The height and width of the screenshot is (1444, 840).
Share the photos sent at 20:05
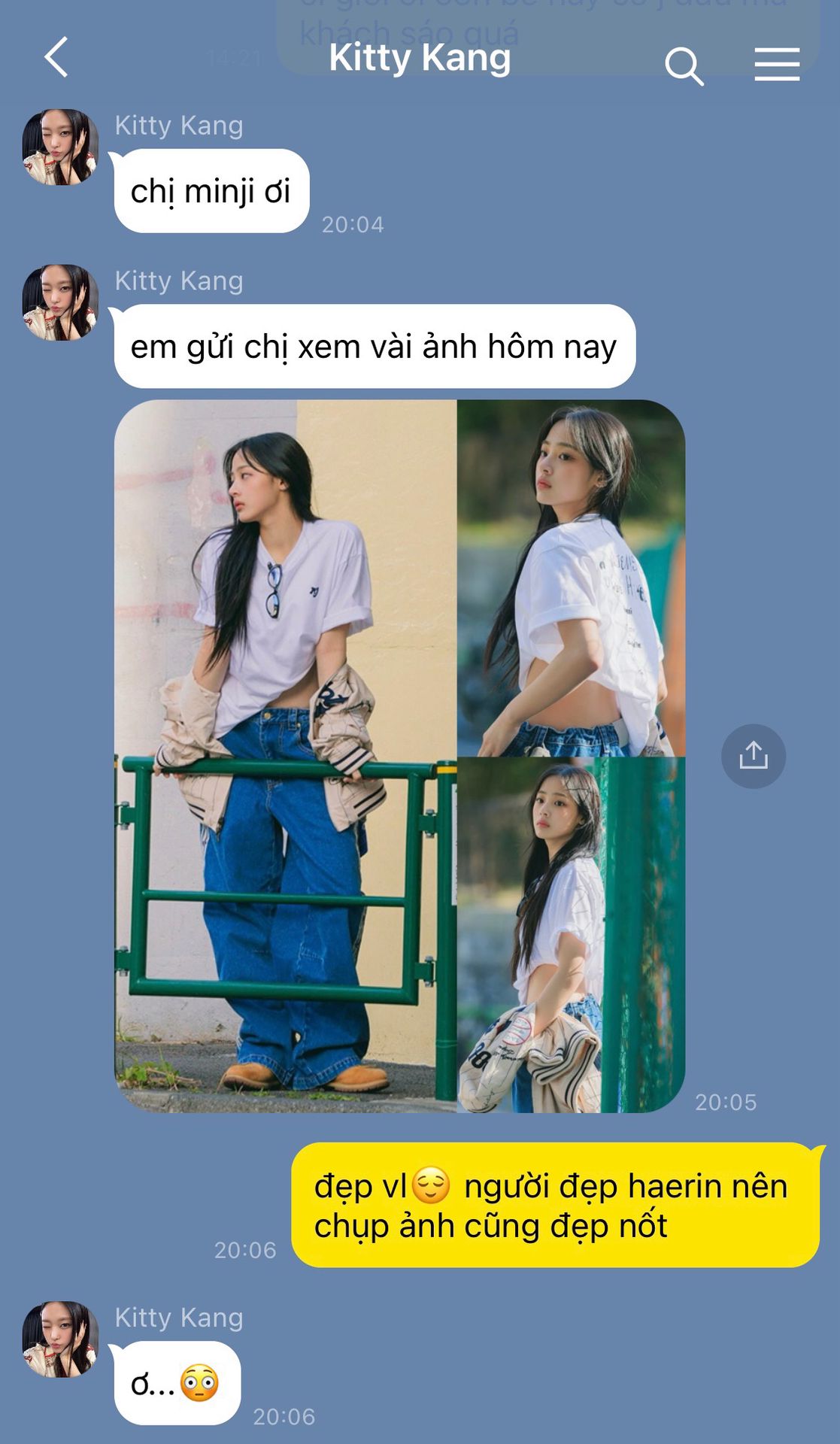(753, 756)
